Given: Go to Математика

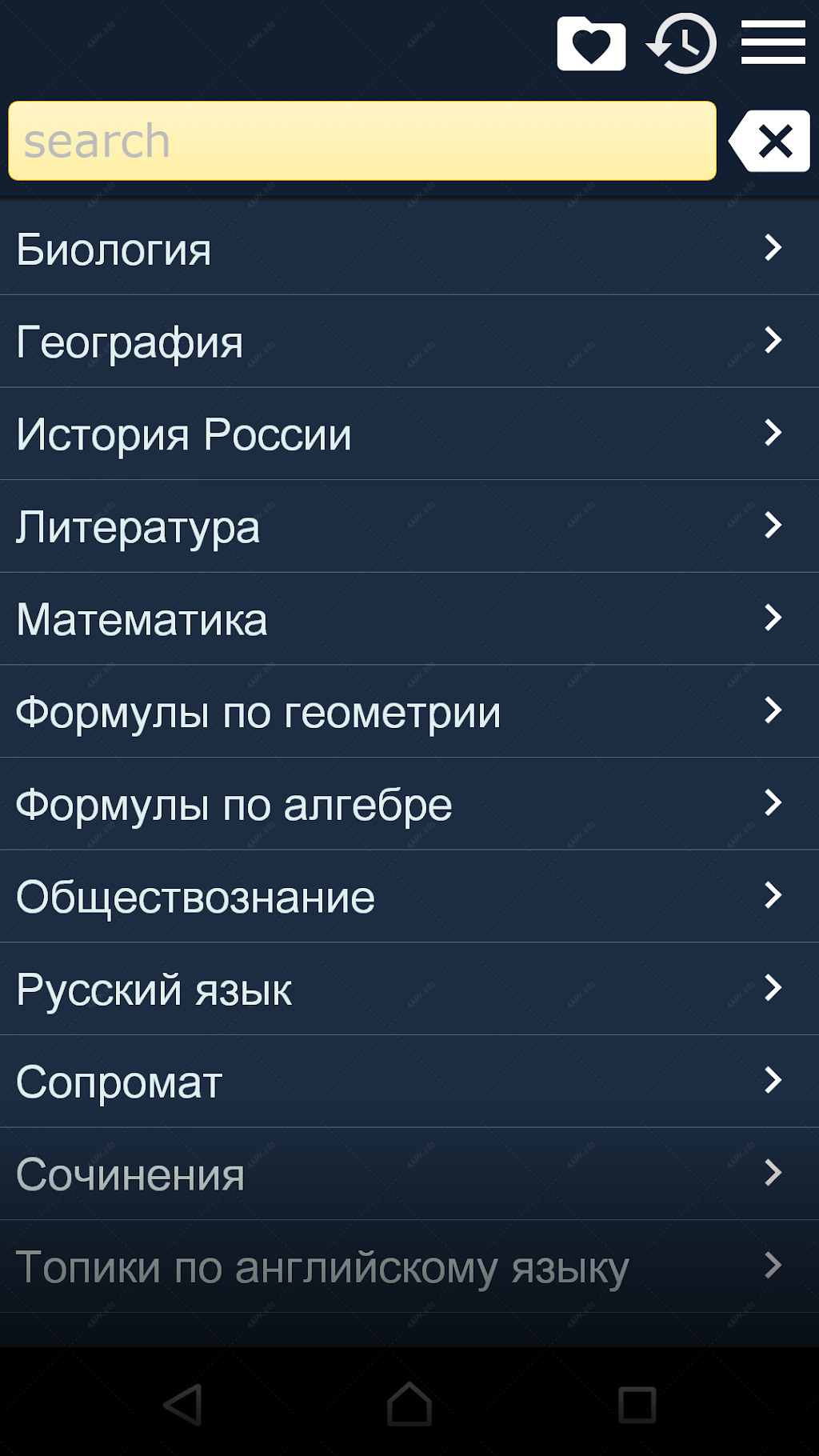Looking at the screenshot, I should pyautogui.click(x=409, y=619).
